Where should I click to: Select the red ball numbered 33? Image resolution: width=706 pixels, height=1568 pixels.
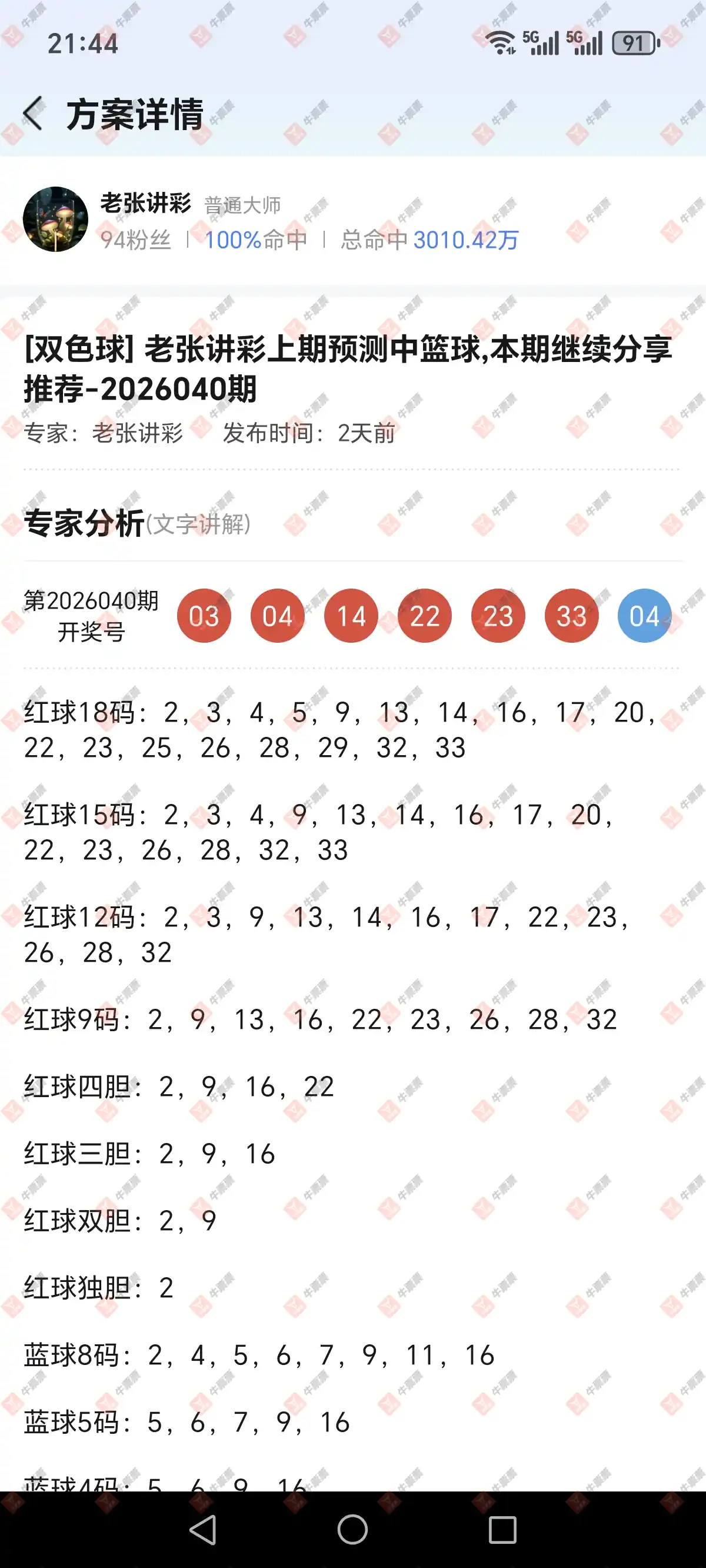(571, 616)
